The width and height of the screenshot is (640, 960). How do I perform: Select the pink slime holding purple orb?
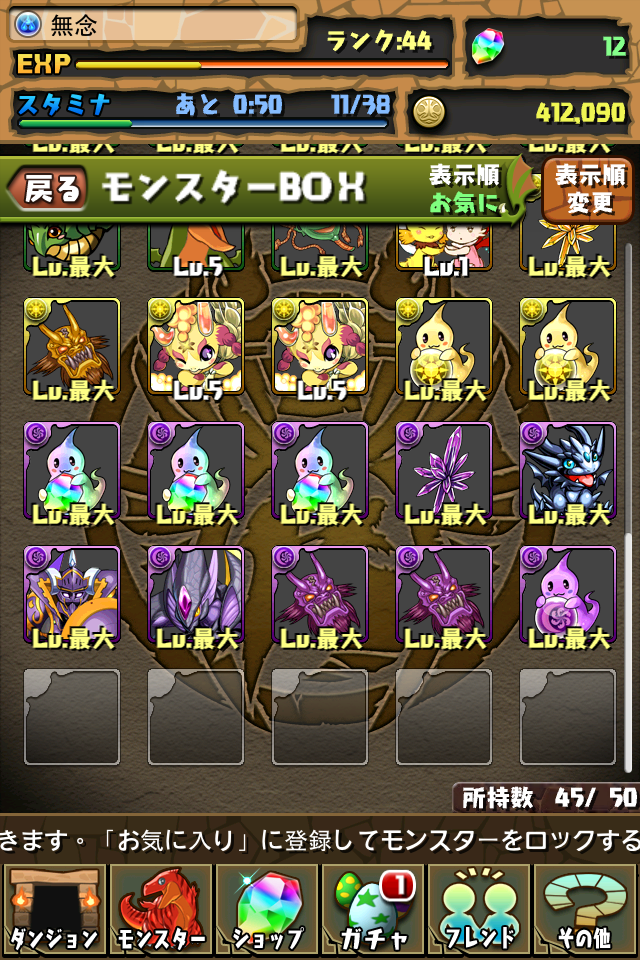pos(567,596)
